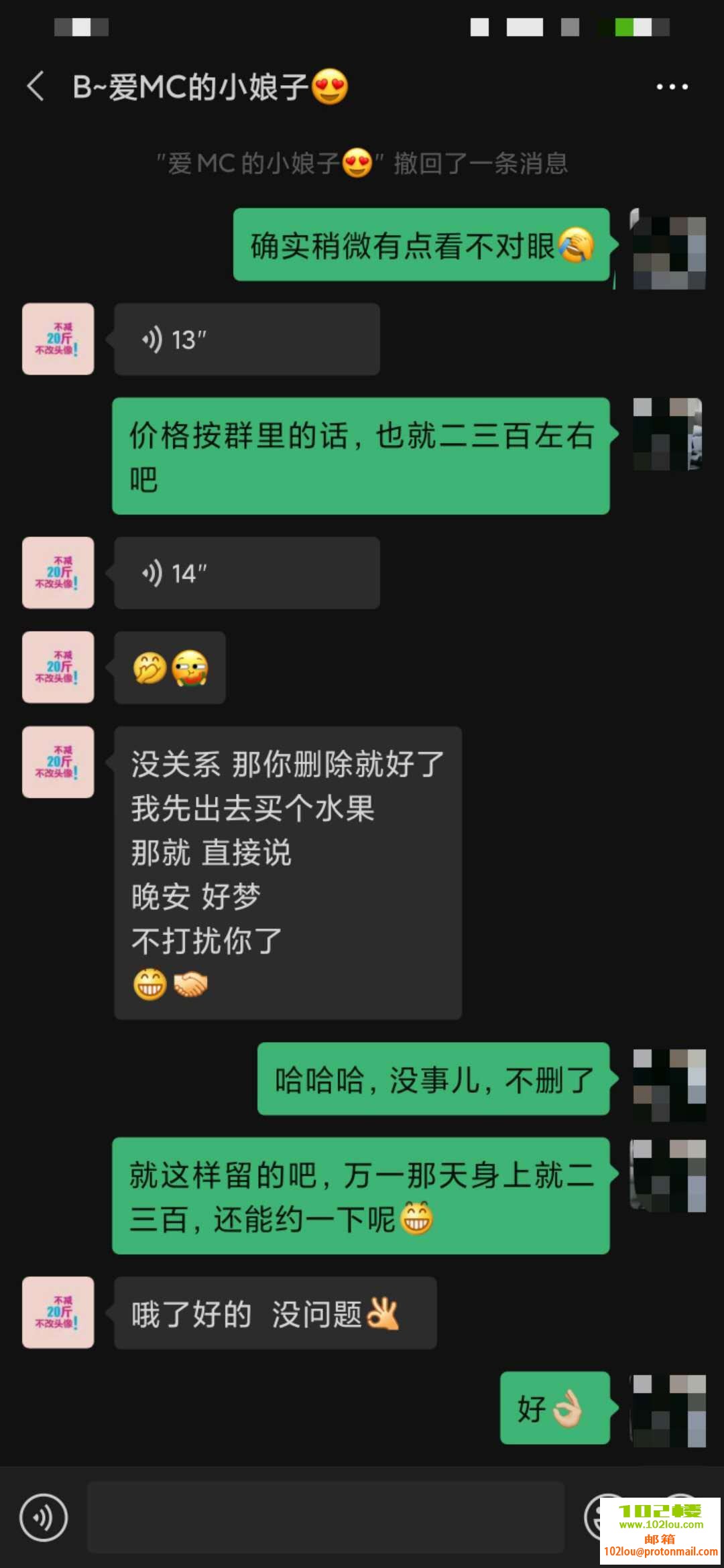724x1568 pixels.
Task: Switch to voice input mode
Action: coord(44,1517)
